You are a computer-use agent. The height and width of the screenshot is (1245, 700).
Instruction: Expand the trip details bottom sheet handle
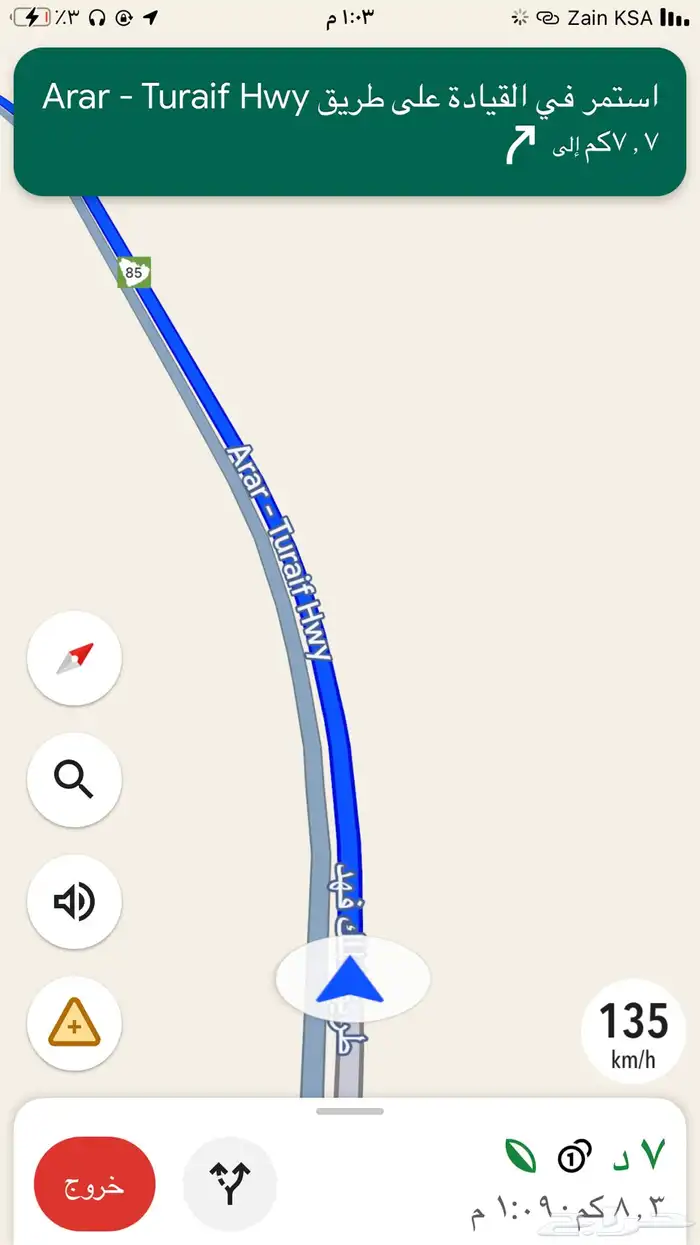(x=350, y=1111)
